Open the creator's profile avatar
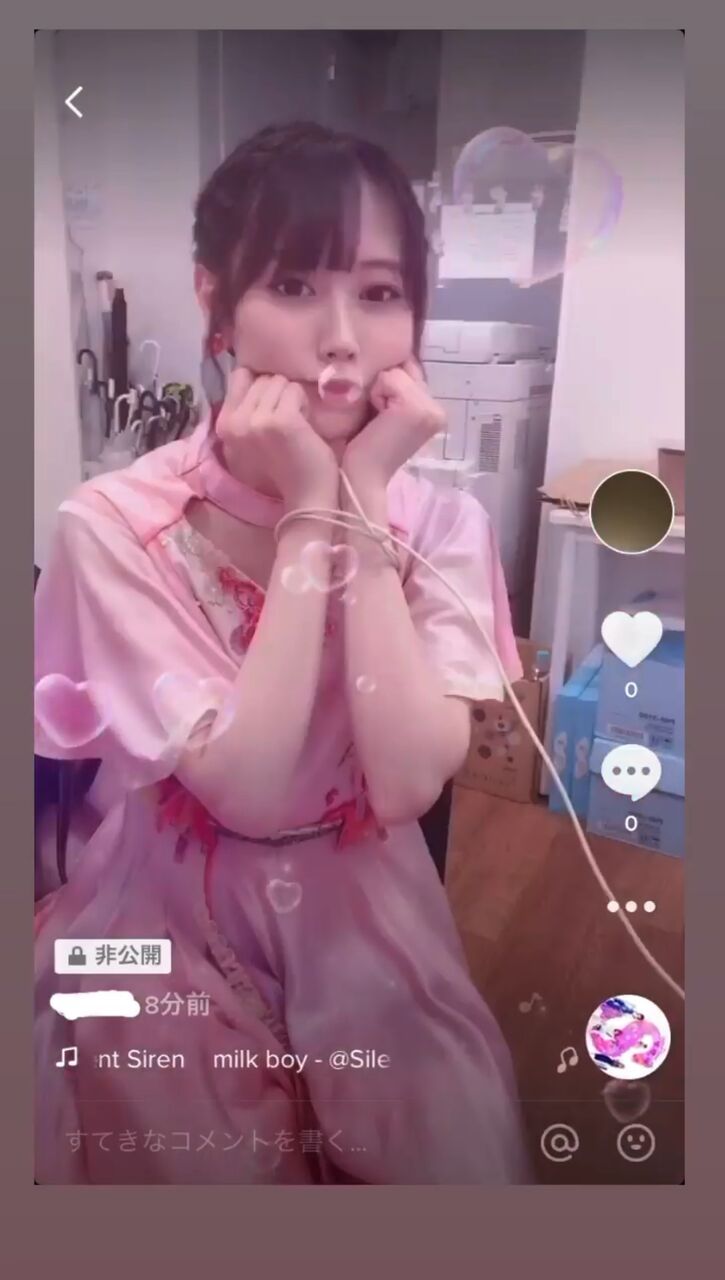The image size is (725, 1280). point(631,511)
